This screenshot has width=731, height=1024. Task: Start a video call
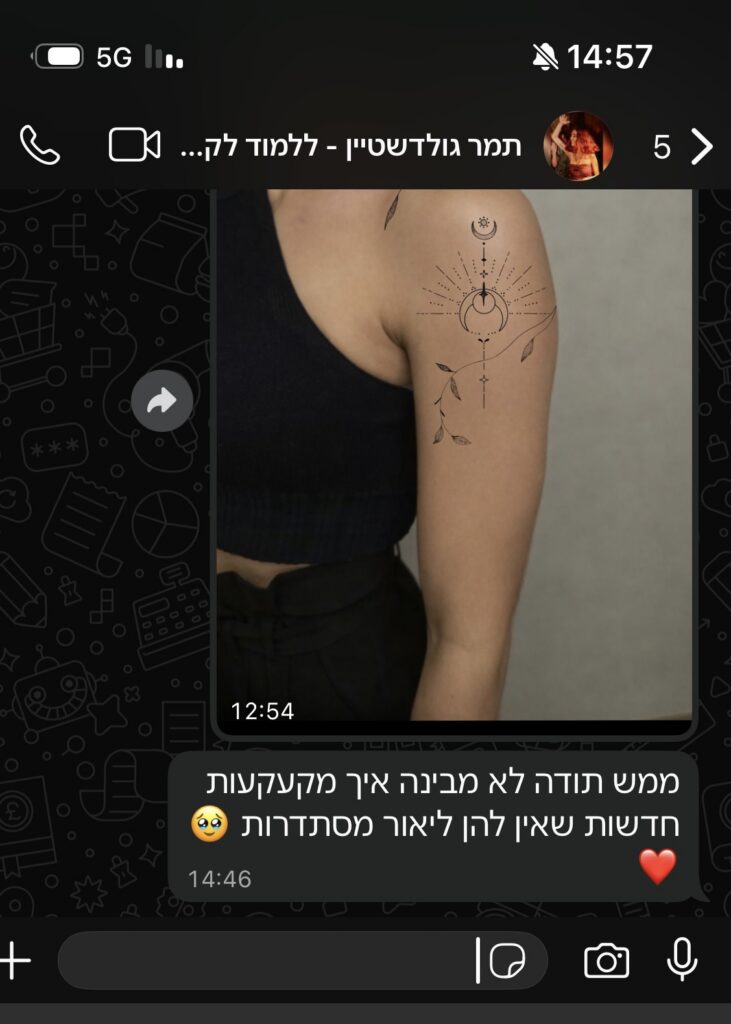(135, 146)
